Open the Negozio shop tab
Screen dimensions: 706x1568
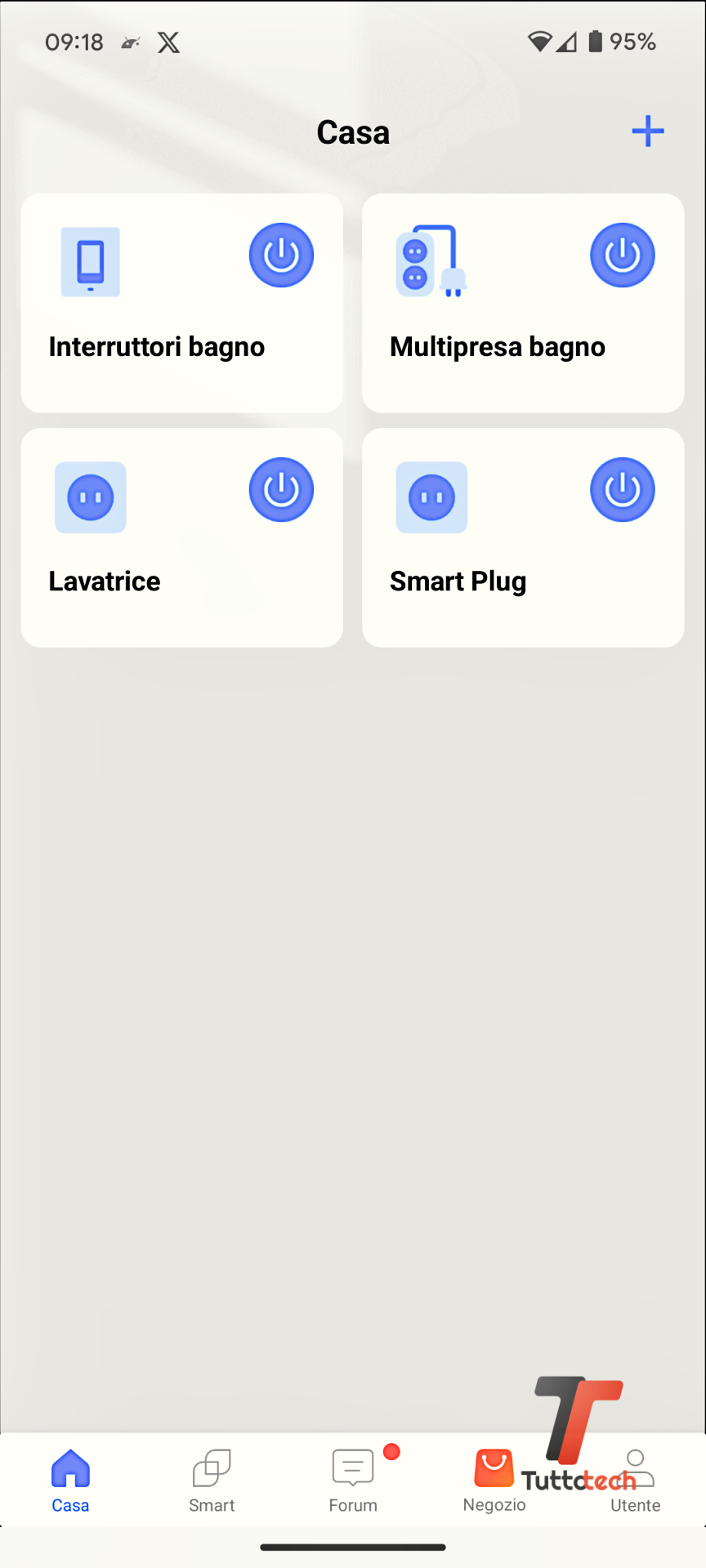[x=494, y=1480]
